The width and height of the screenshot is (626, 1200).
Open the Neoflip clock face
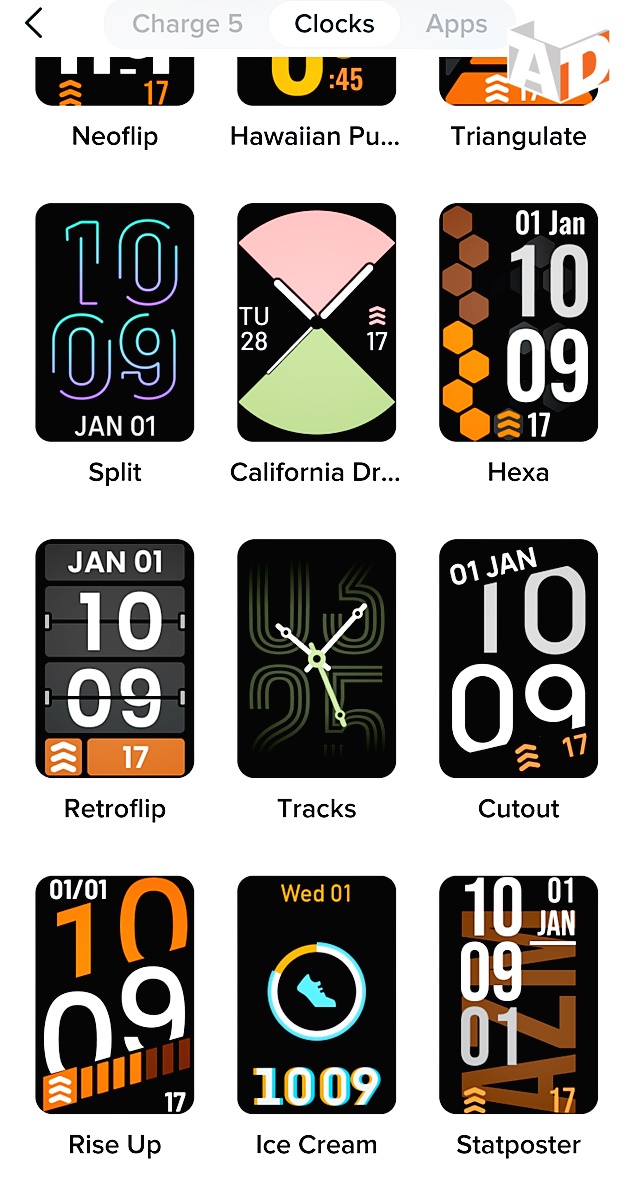115,84
